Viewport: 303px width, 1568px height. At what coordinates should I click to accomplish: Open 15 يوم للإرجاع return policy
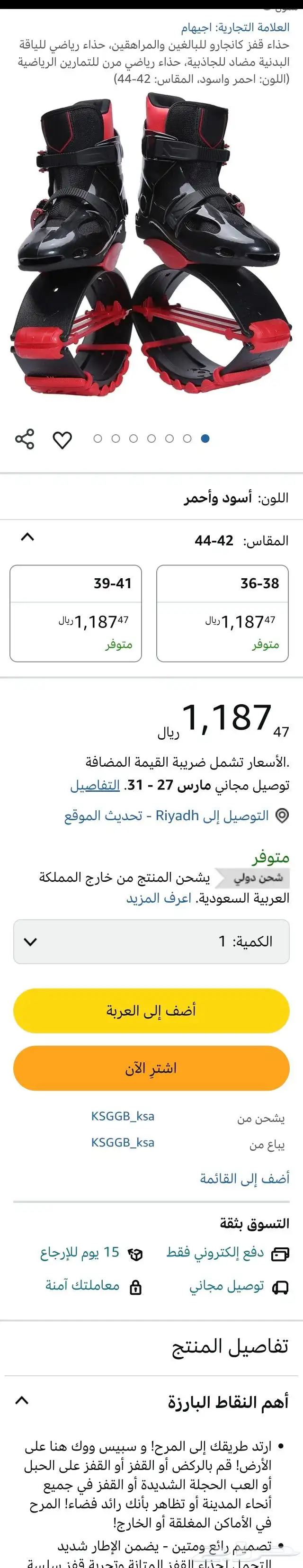[x=80, y=1252]
